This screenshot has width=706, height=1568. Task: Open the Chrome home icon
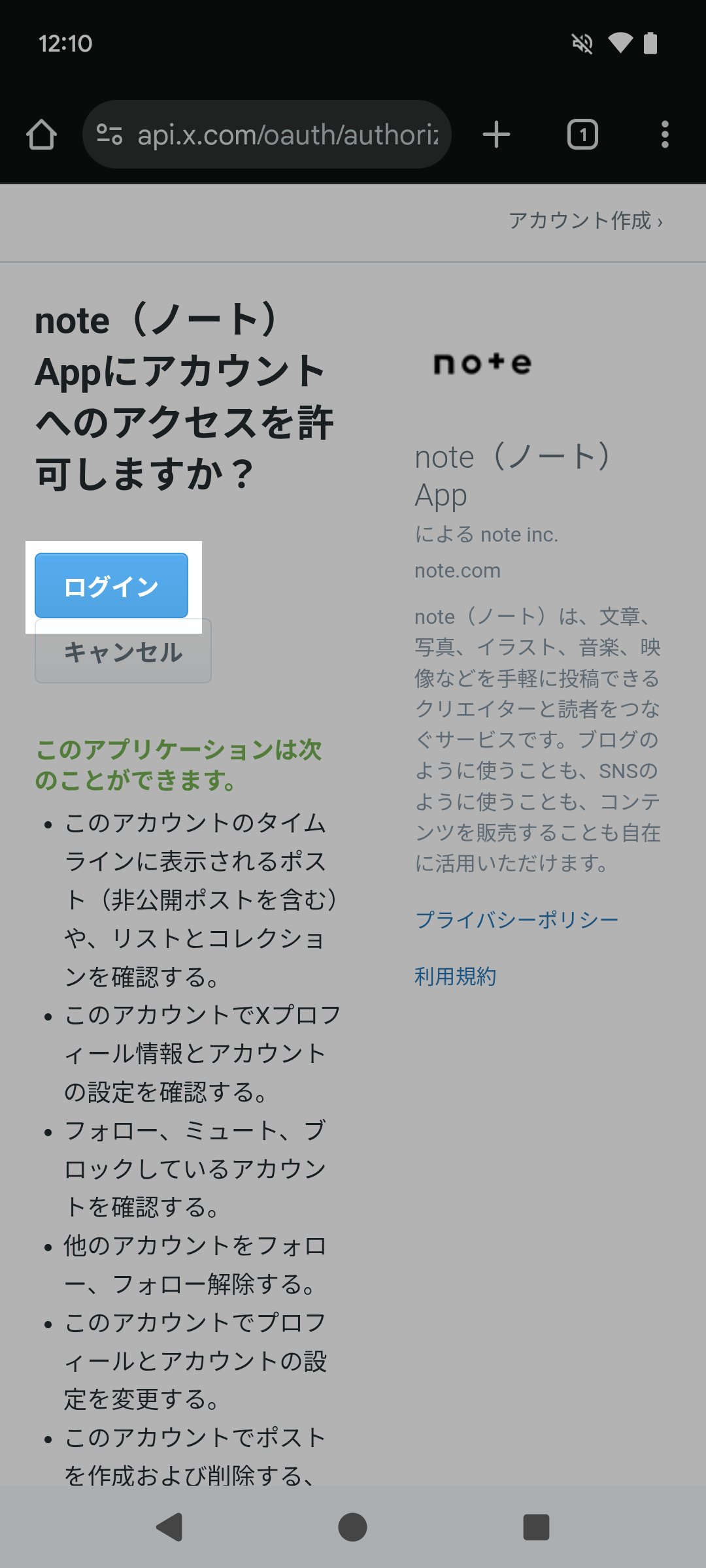[41, 134]
